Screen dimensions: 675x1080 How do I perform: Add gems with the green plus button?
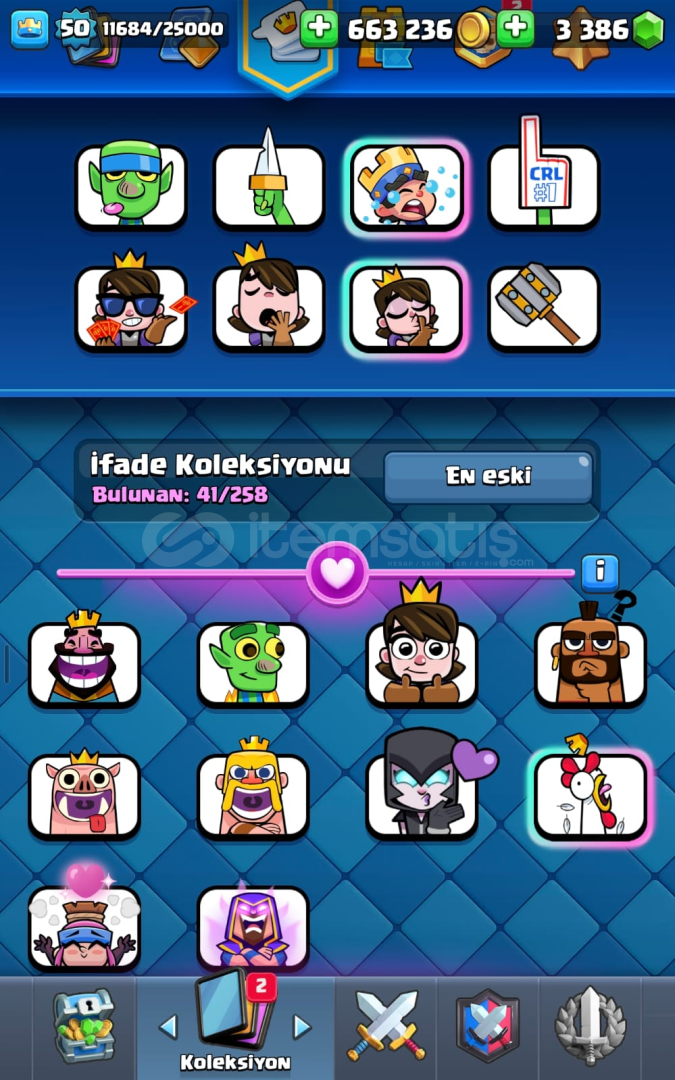tap(516, 29)
